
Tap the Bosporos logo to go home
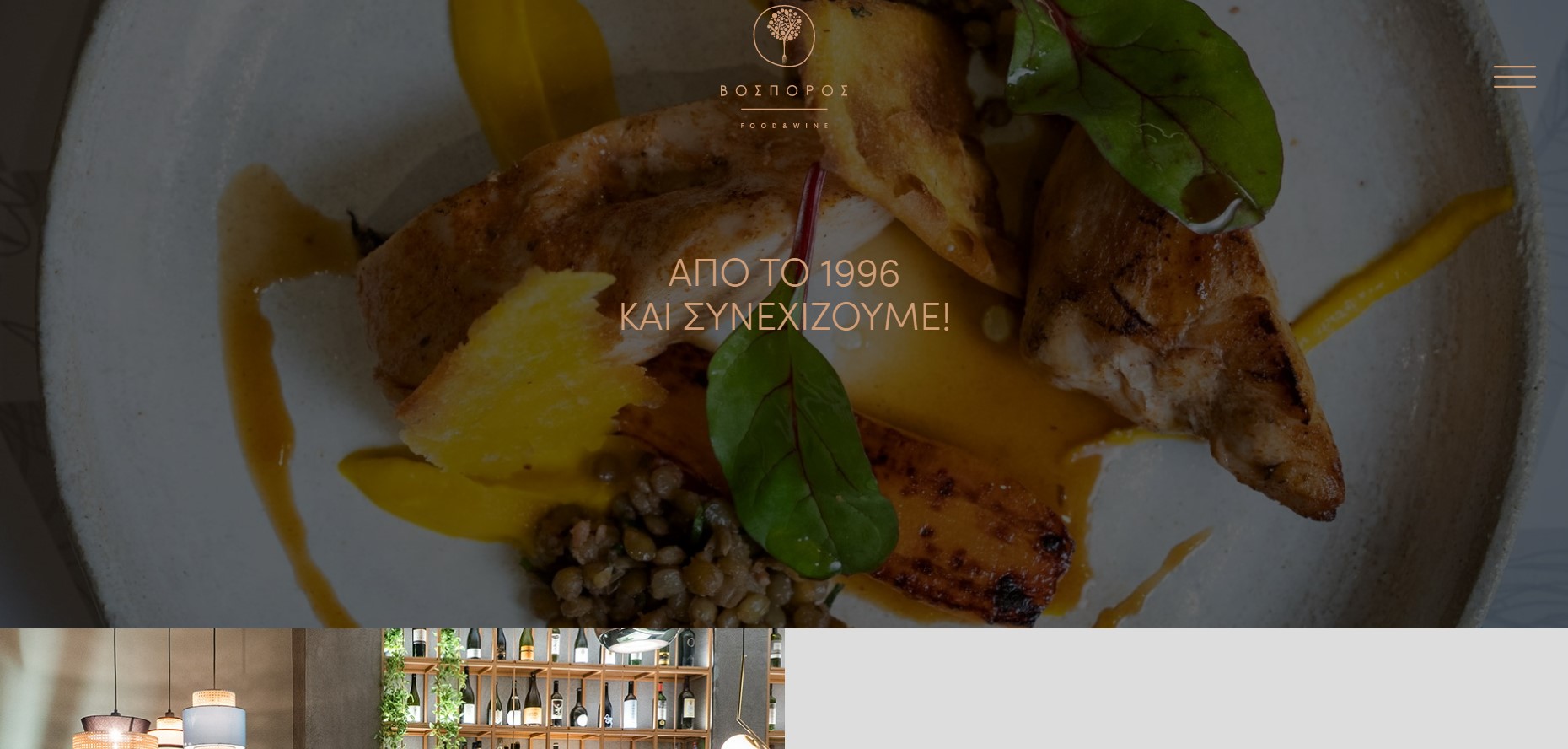[x=784, y=67]
